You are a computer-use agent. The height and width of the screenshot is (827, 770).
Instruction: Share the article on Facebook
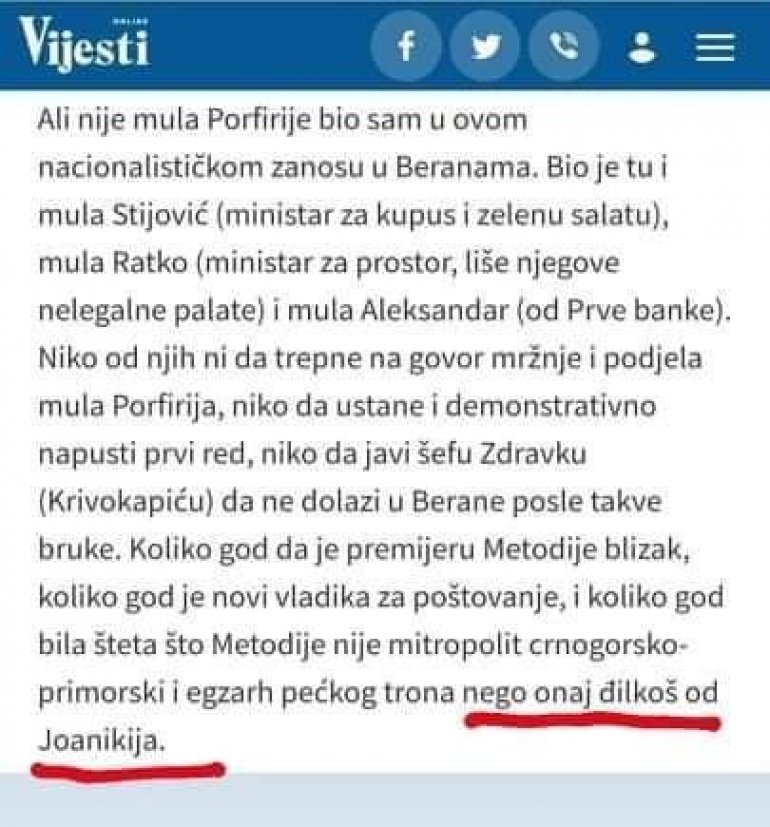click(405, 47)
